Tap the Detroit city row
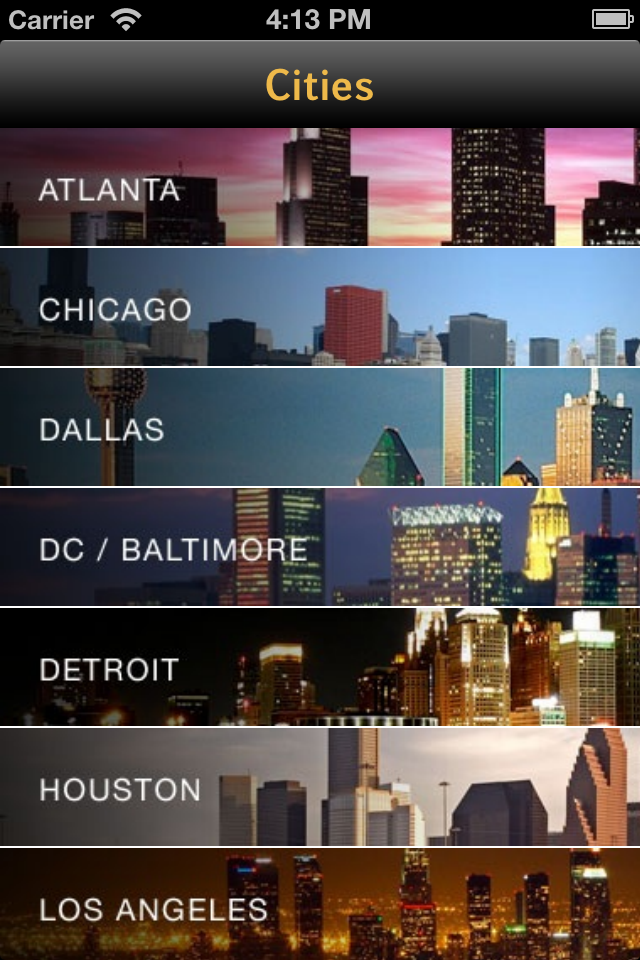Image resolution: width=640 pixels, height=960 pixels. (320, 667)
